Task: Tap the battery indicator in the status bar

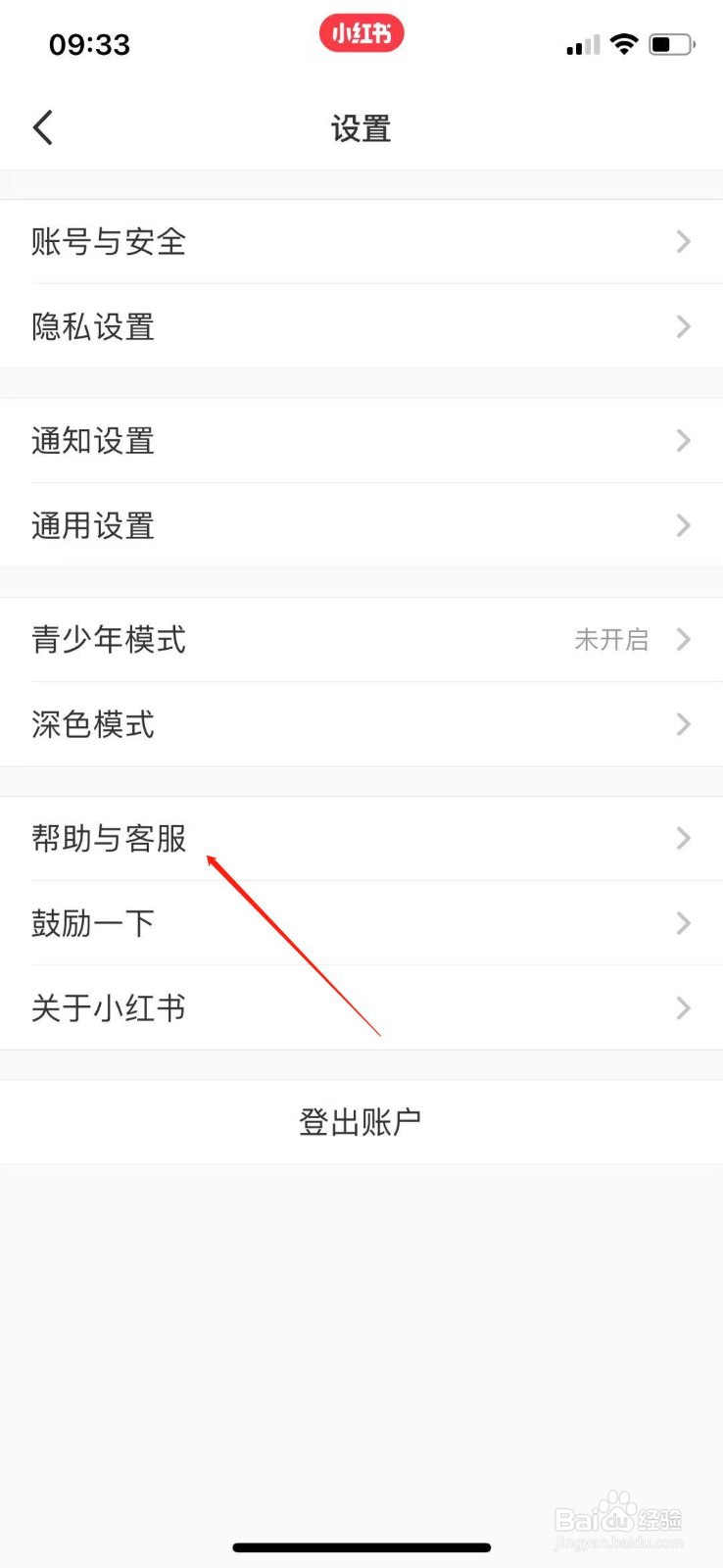Action: (x=670, y=43)
